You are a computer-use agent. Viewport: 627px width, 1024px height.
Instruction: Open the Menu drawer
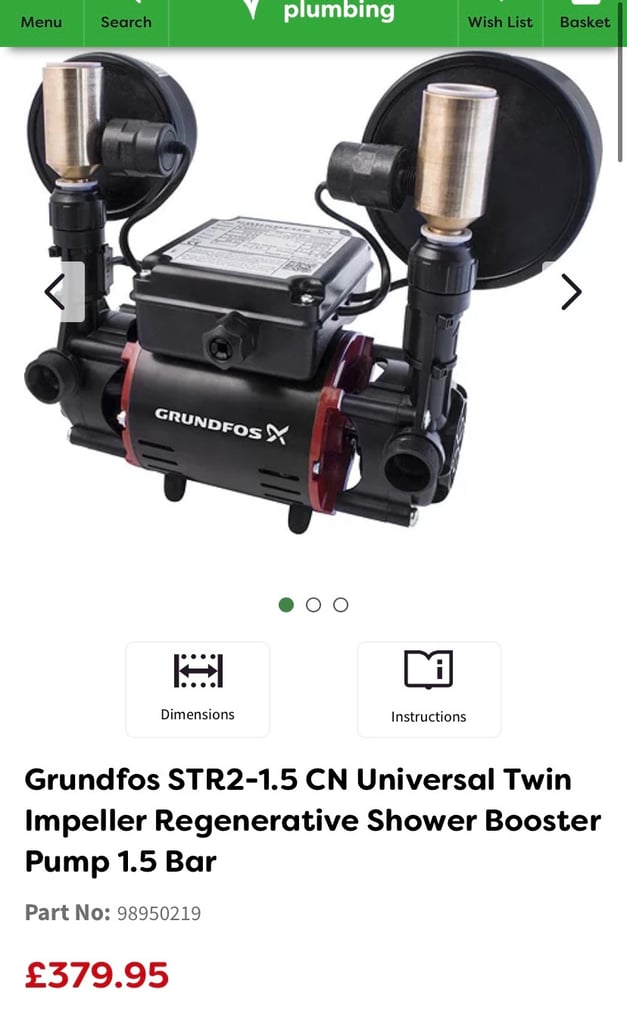coord(41,22)
